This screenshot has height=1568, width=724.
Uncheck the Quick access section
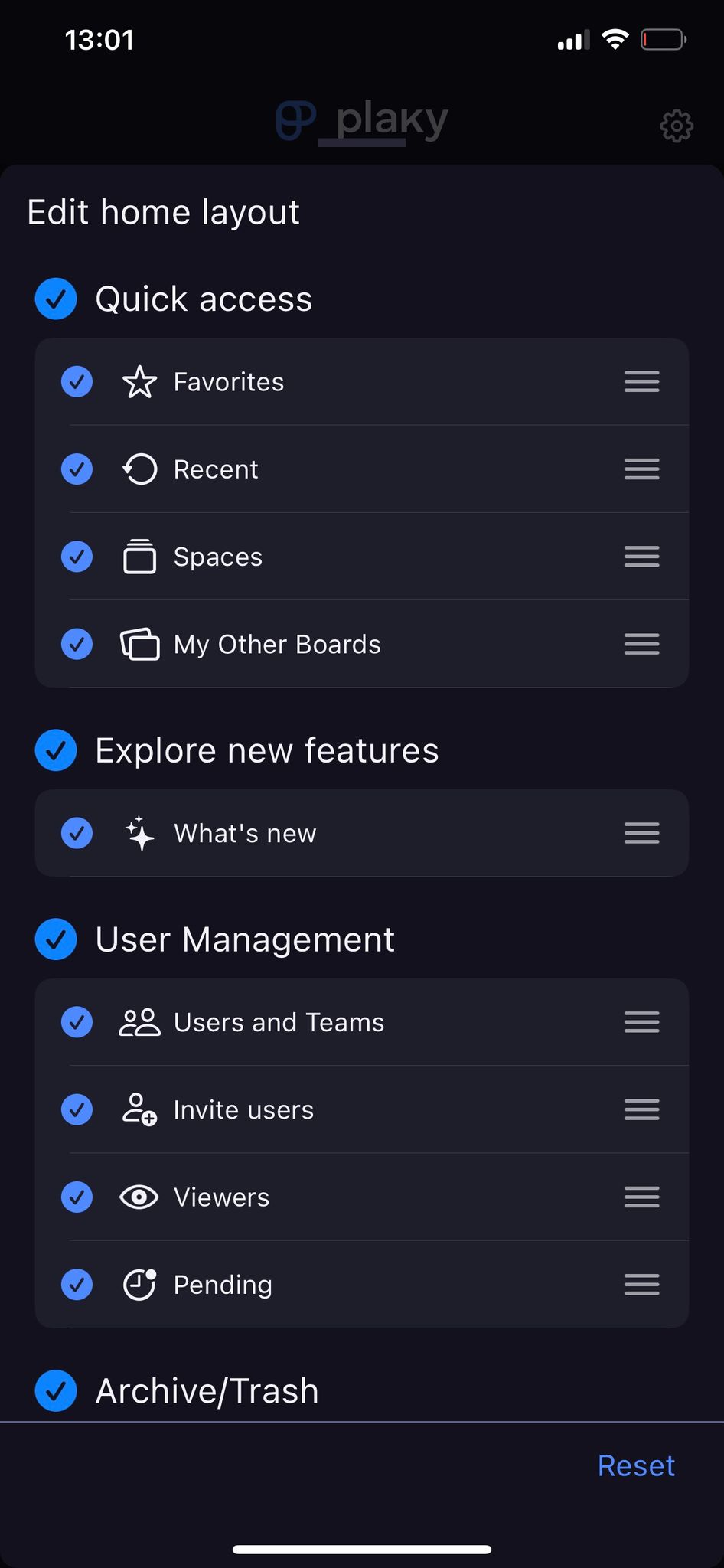56,299
